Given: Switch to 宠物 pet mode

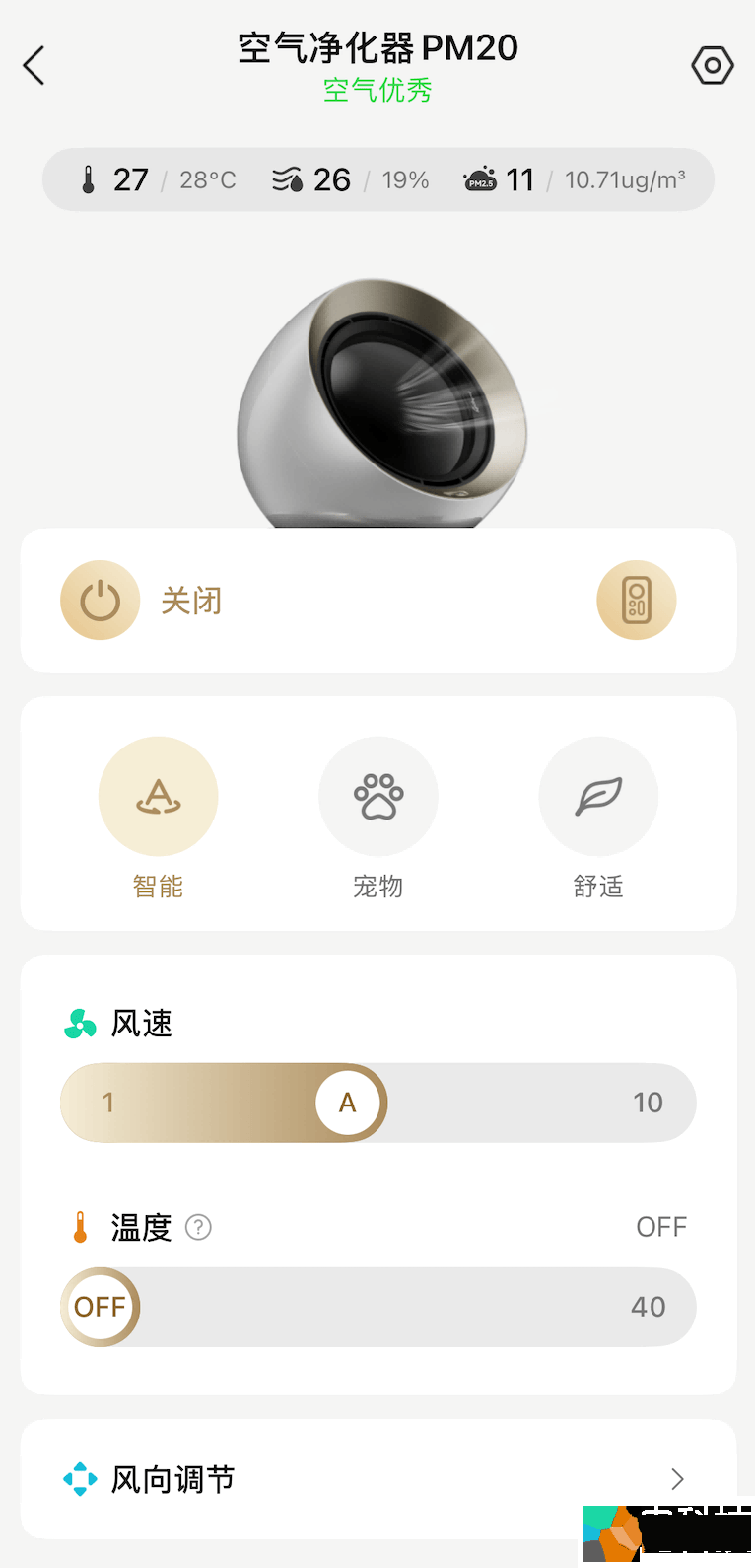Looking at the screenshot, I should [377, 797].
